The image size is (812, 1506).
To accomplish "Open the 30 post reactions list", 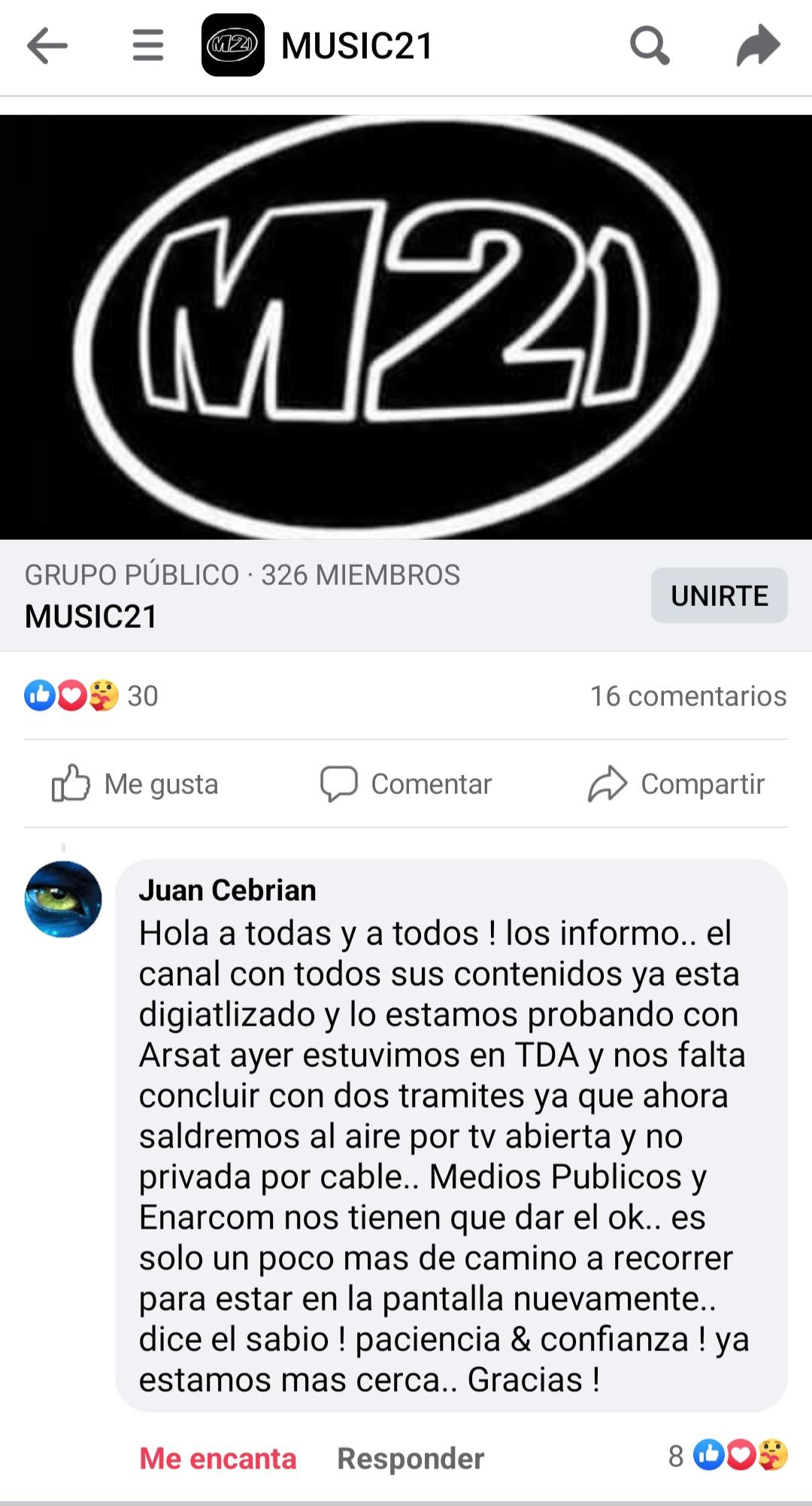I will pyautogui.click(x=92, y=696).
